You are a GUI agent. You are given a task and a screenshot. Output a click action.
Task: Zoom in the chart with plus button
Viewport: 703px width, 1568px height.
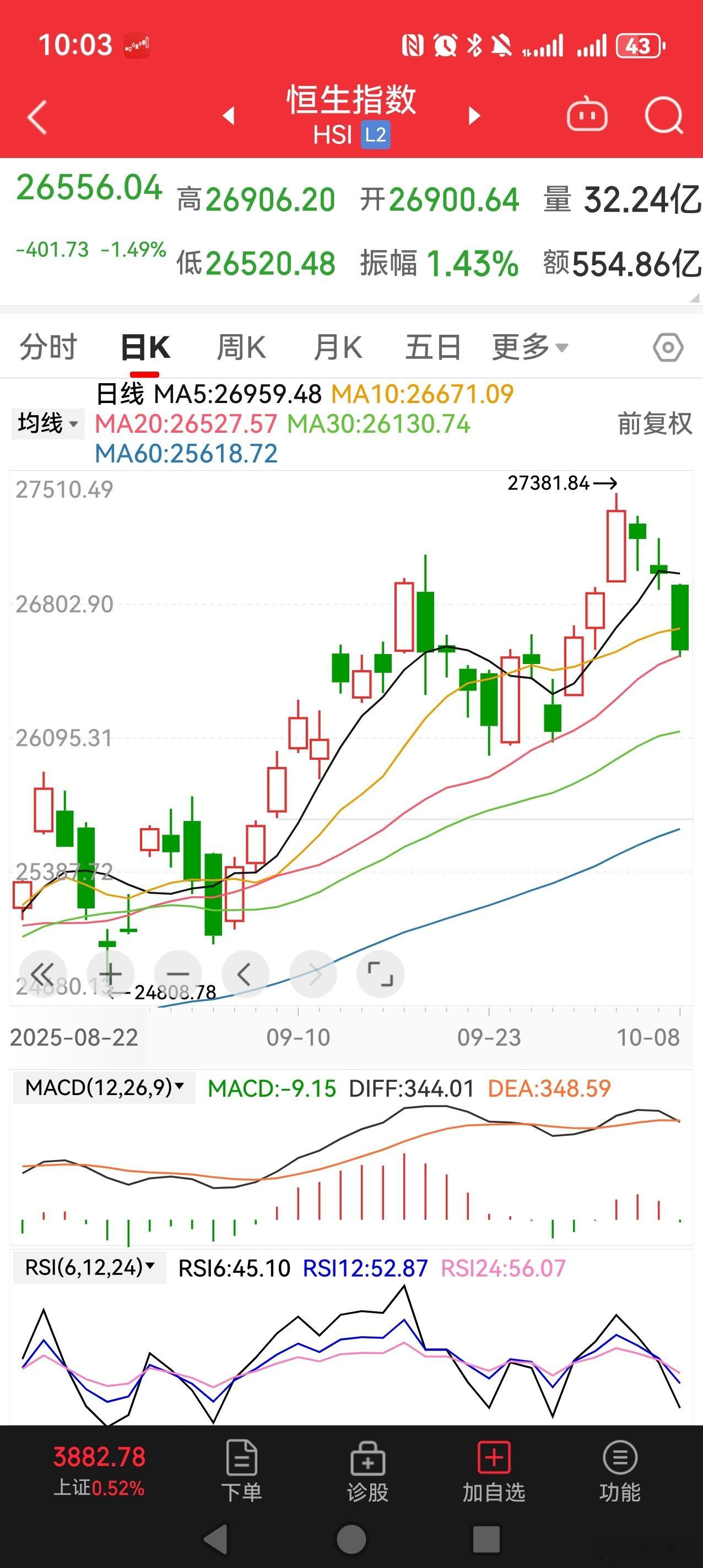[110, 974]
